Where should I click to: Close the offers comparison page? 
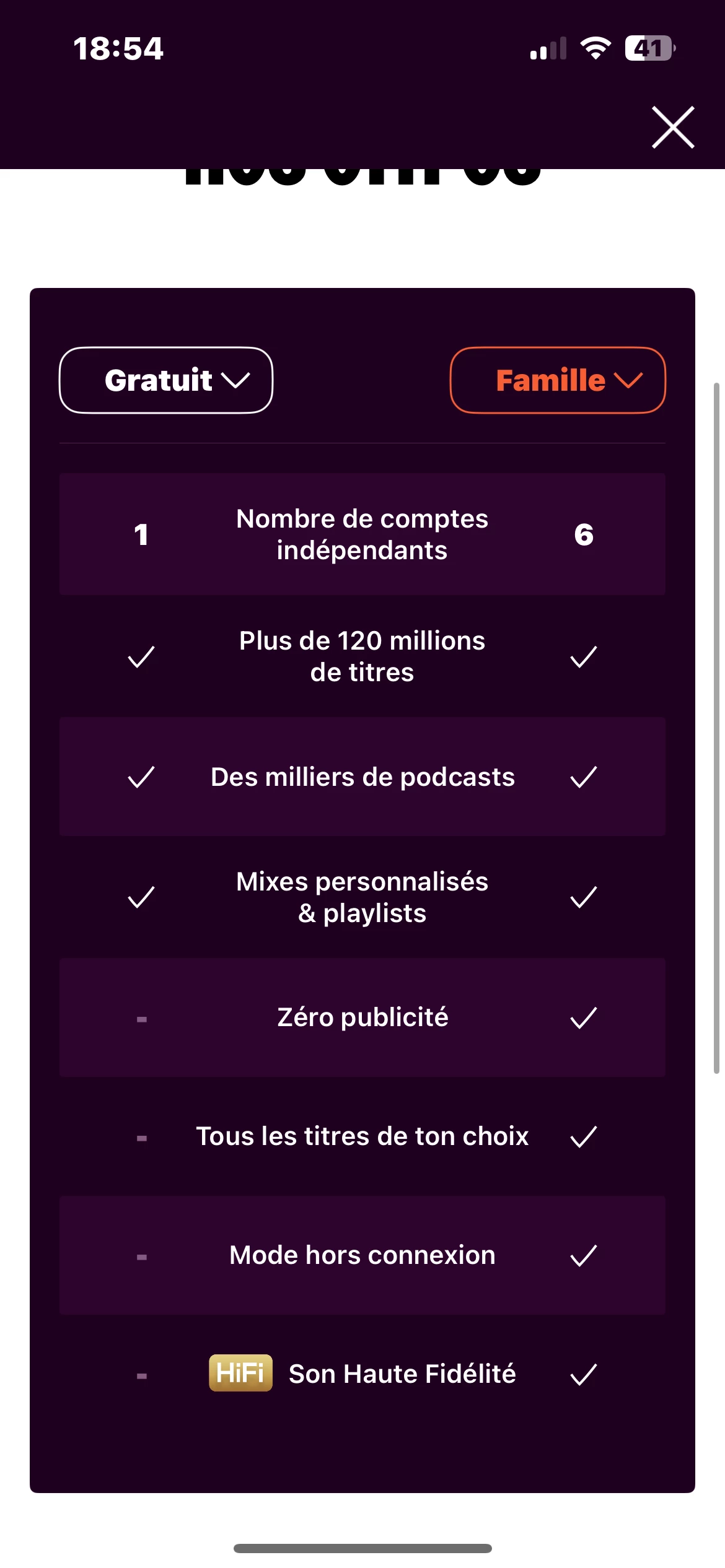(672, 128)
